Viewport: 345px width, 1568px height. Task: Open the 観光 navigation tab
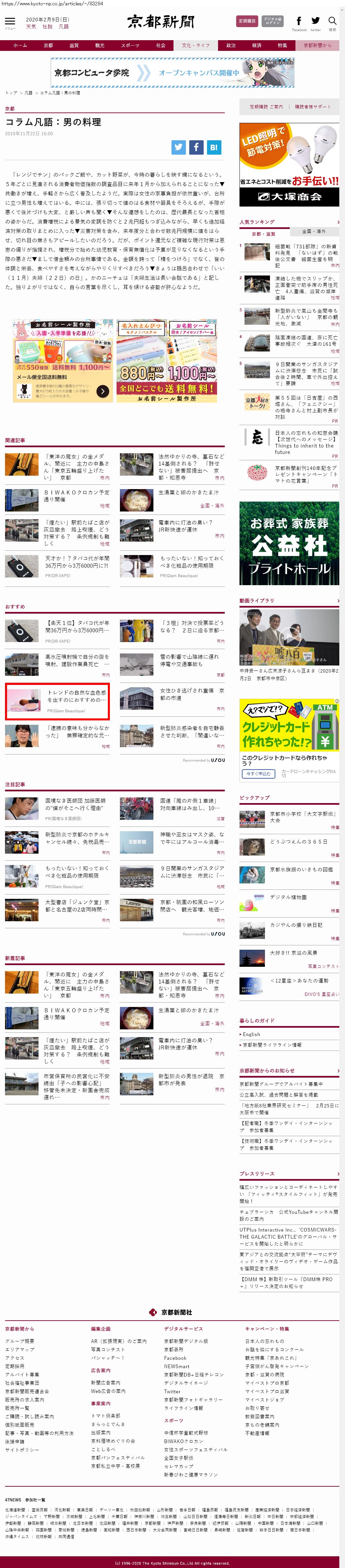(99, 45)
